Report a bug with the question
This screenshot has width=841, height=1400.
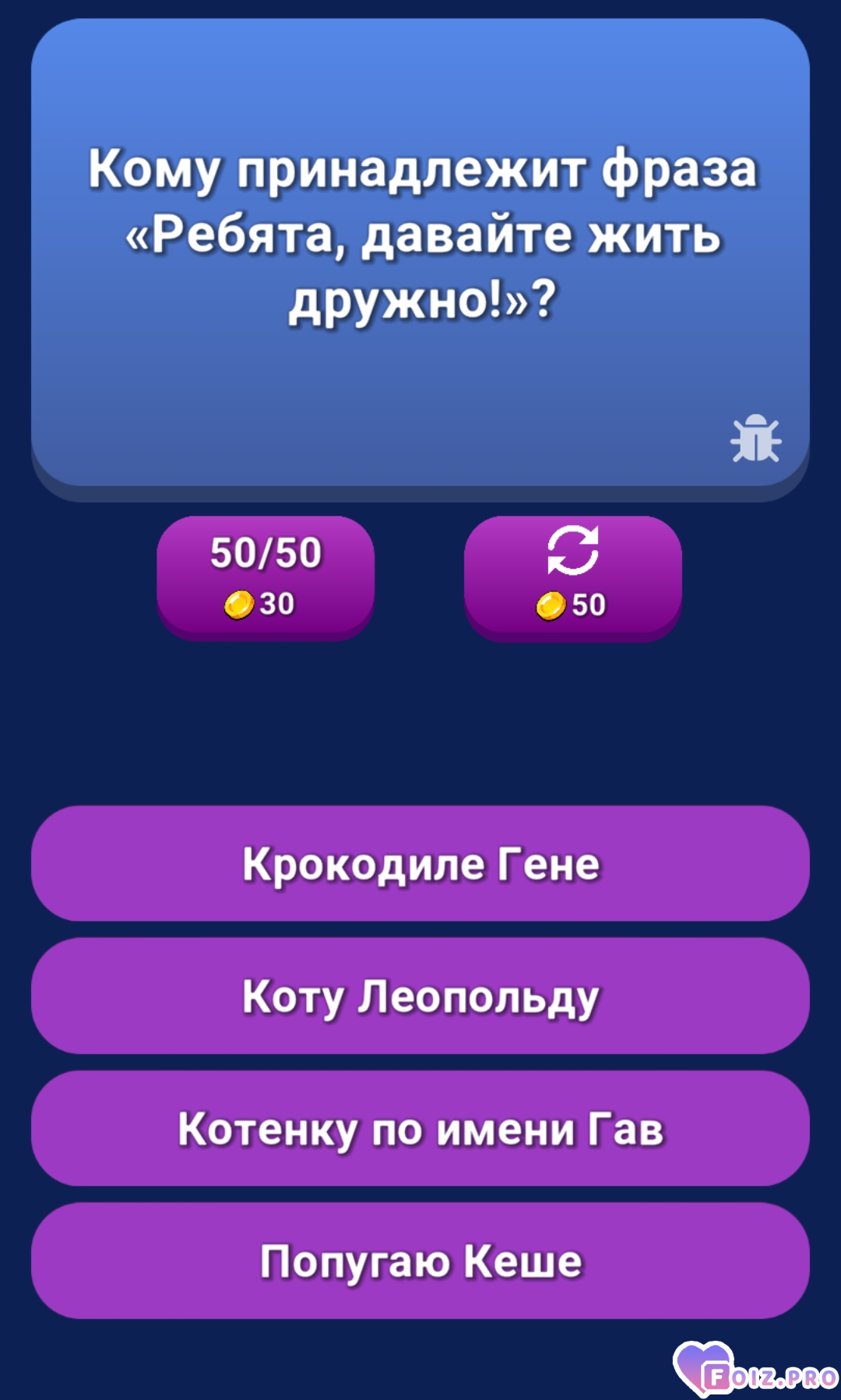tap(755, 439)
